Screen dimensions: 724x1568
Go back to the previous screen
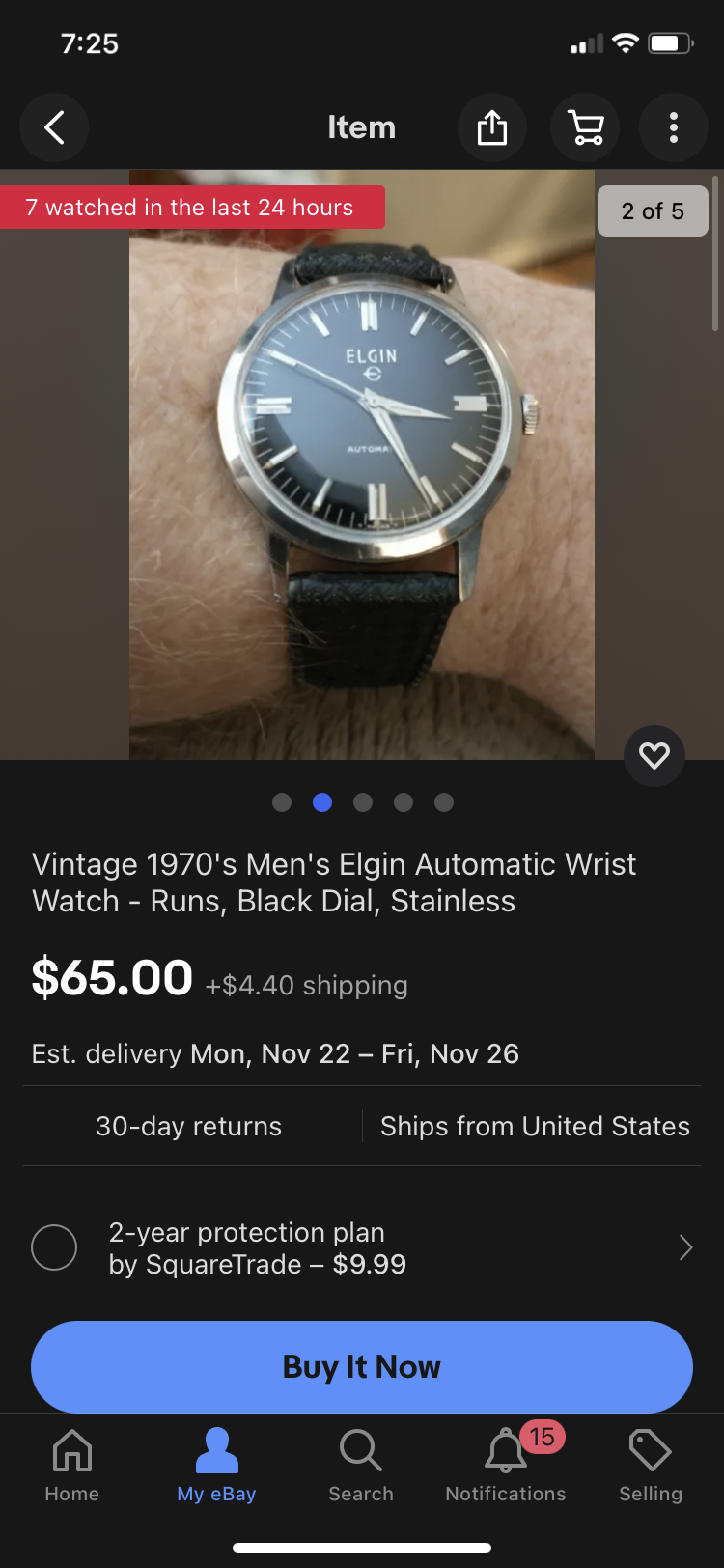tap(54, 127)
